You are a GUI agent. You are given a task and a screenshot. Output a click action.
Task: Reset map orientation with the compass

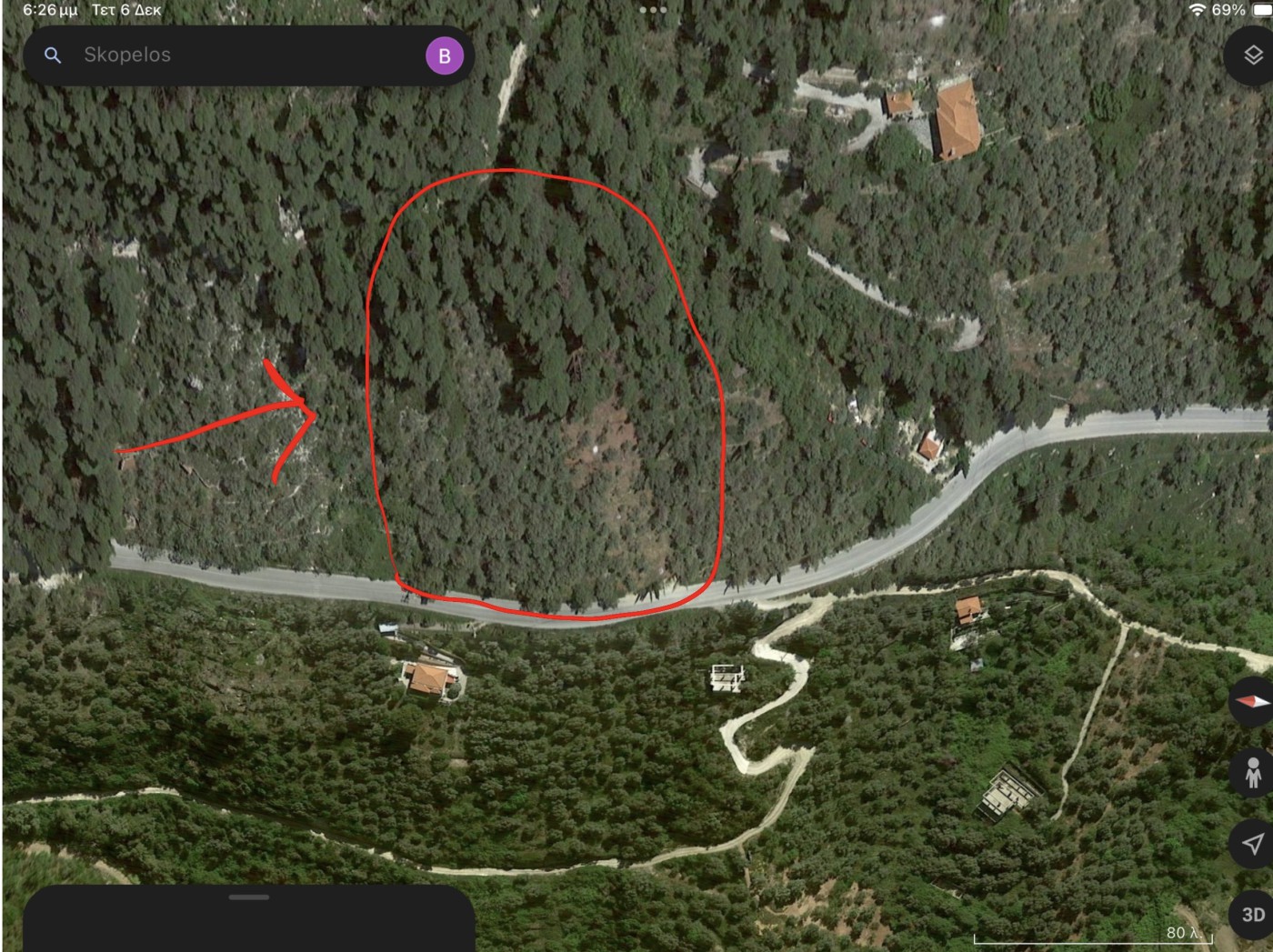[1252, 702]
